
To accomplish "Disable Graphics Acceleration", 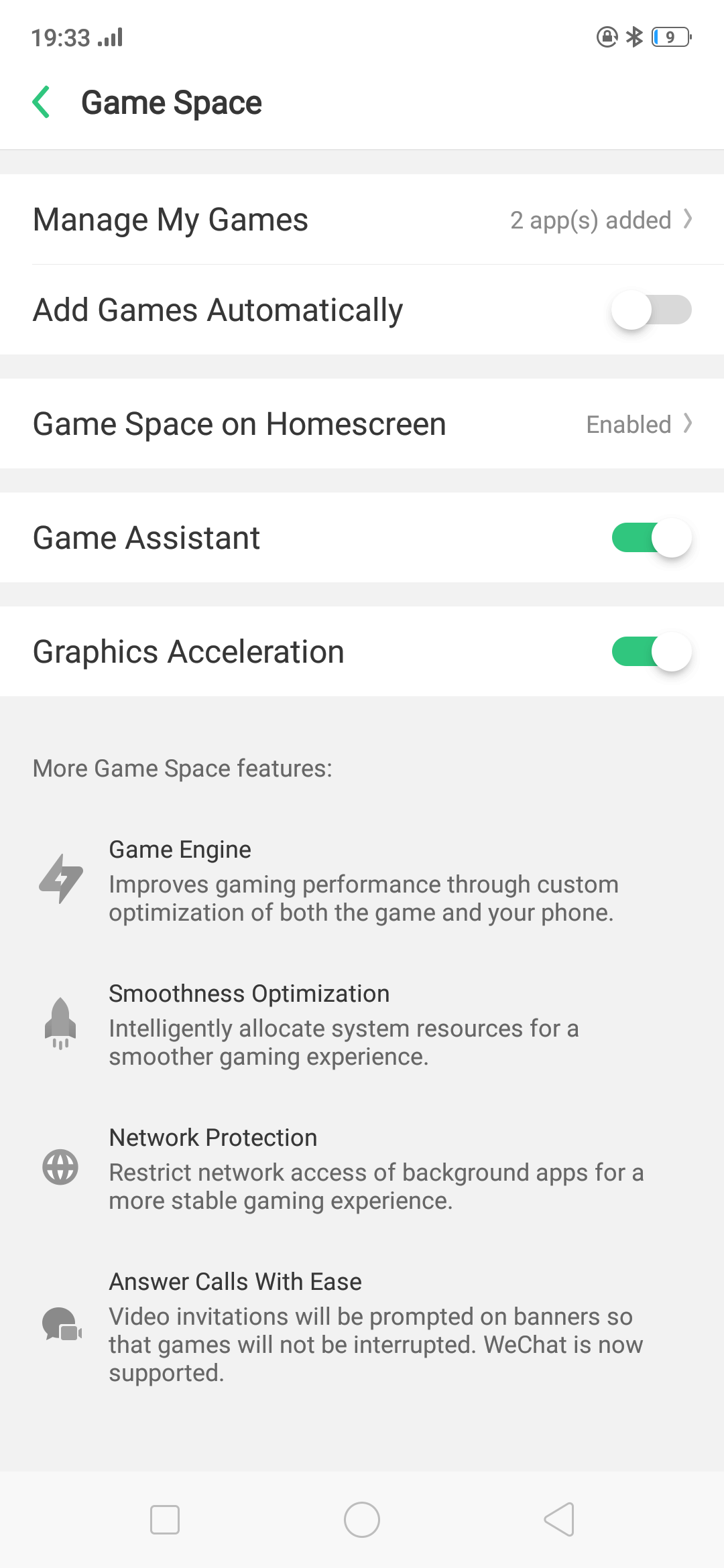I will click(x=651, y=652).
